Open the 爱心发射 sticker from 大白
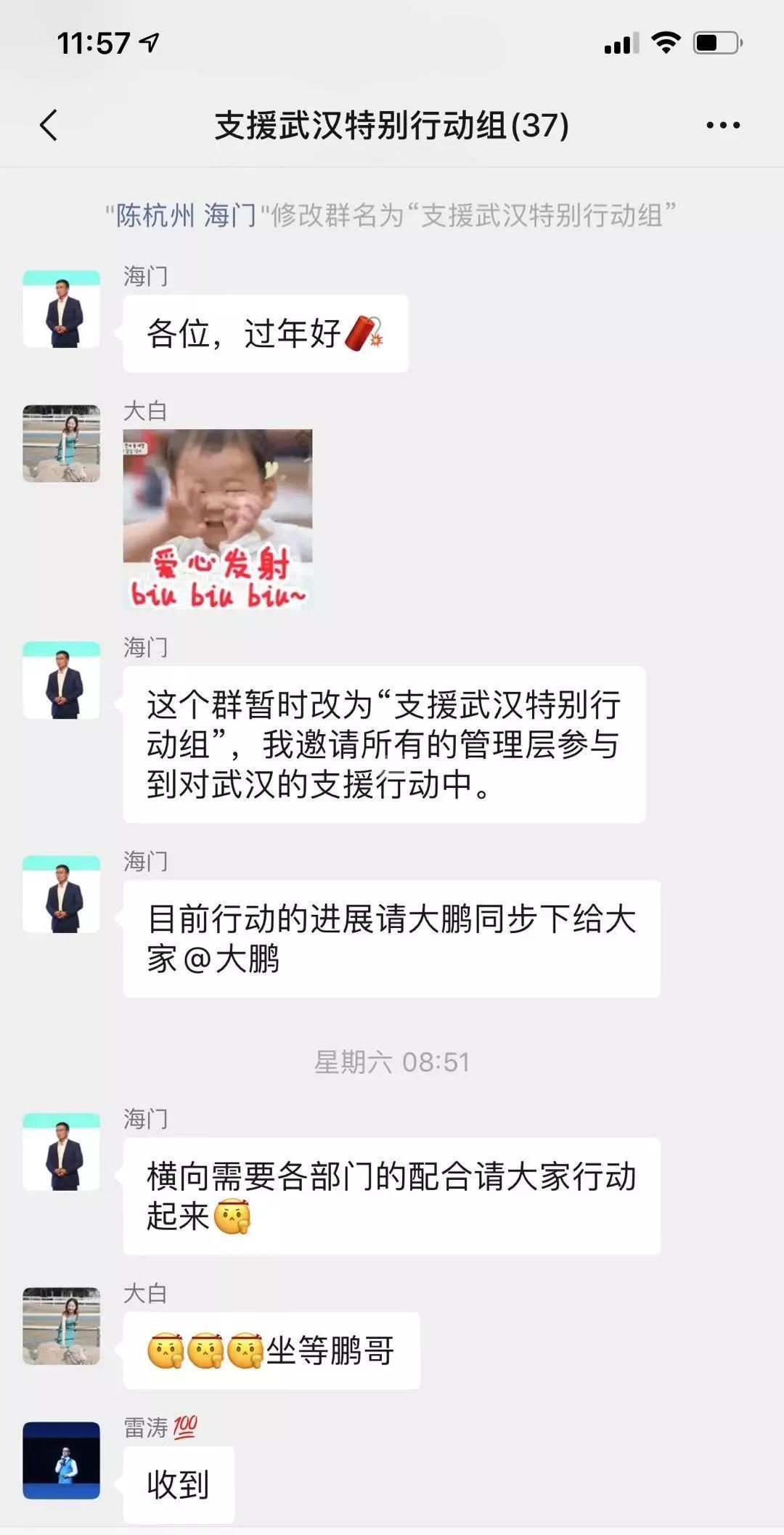 click(x=218, y=518)
